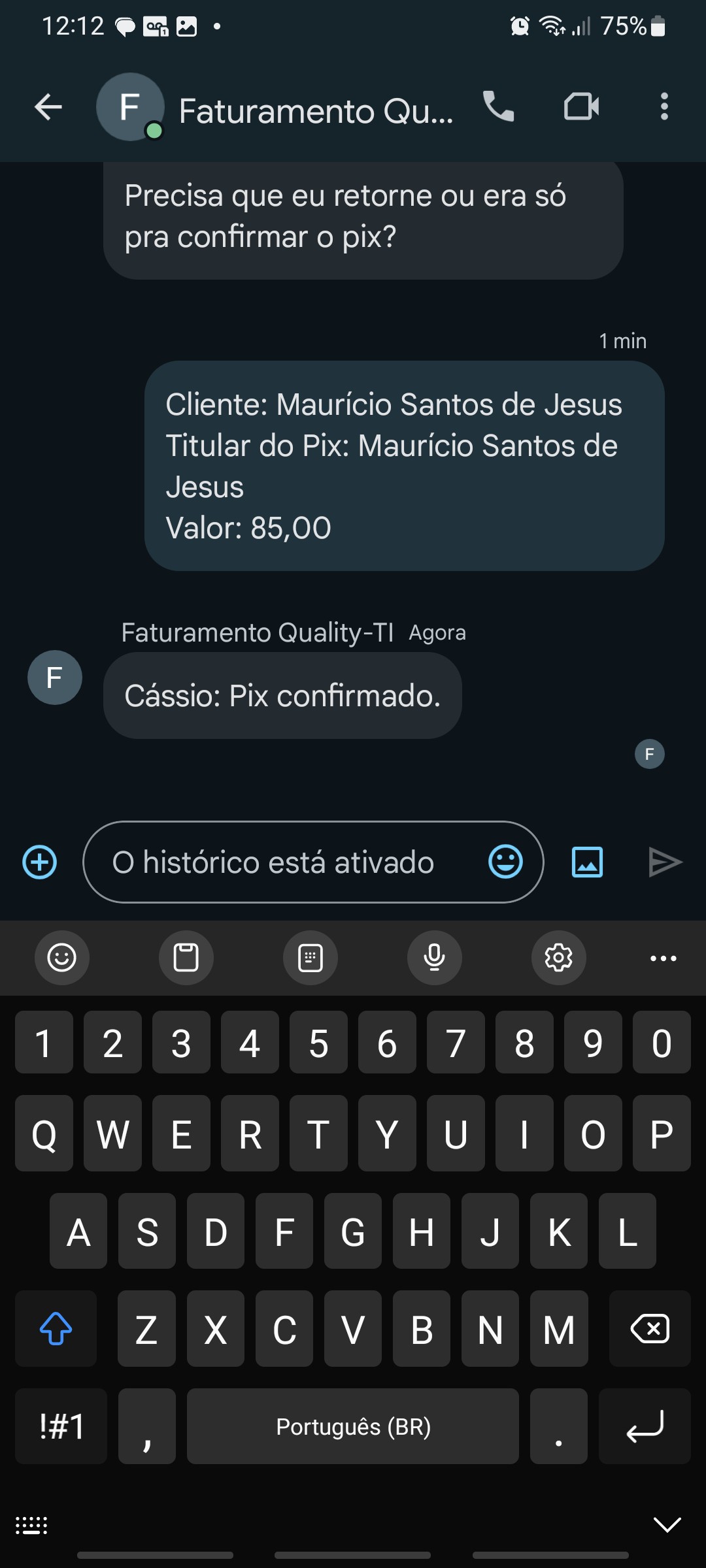Screen dimensions: 706x1568
Task: Open Faturamento Quality-TI chat details
Action: [x=315, y=111]
